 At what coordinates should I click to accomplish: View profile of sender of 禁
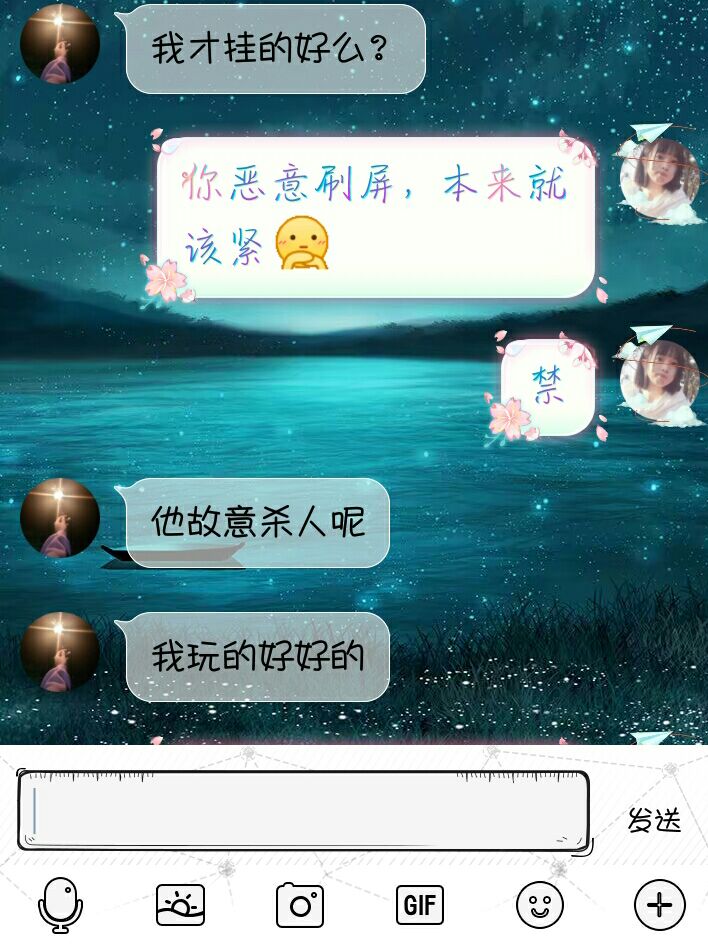tap(660, 383)
